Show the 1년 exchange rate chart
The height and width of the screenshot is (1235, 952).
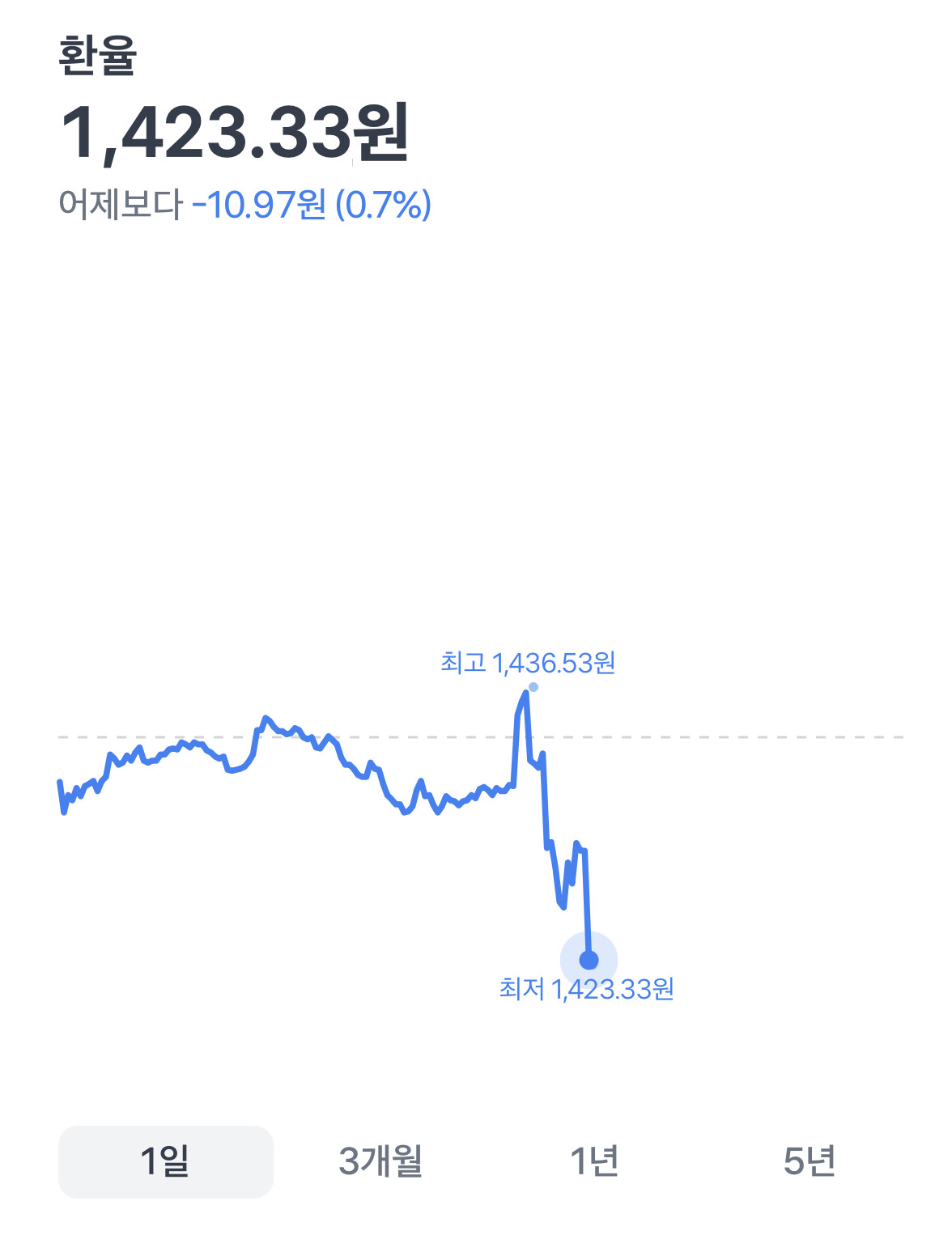[x=595, y=1161]
